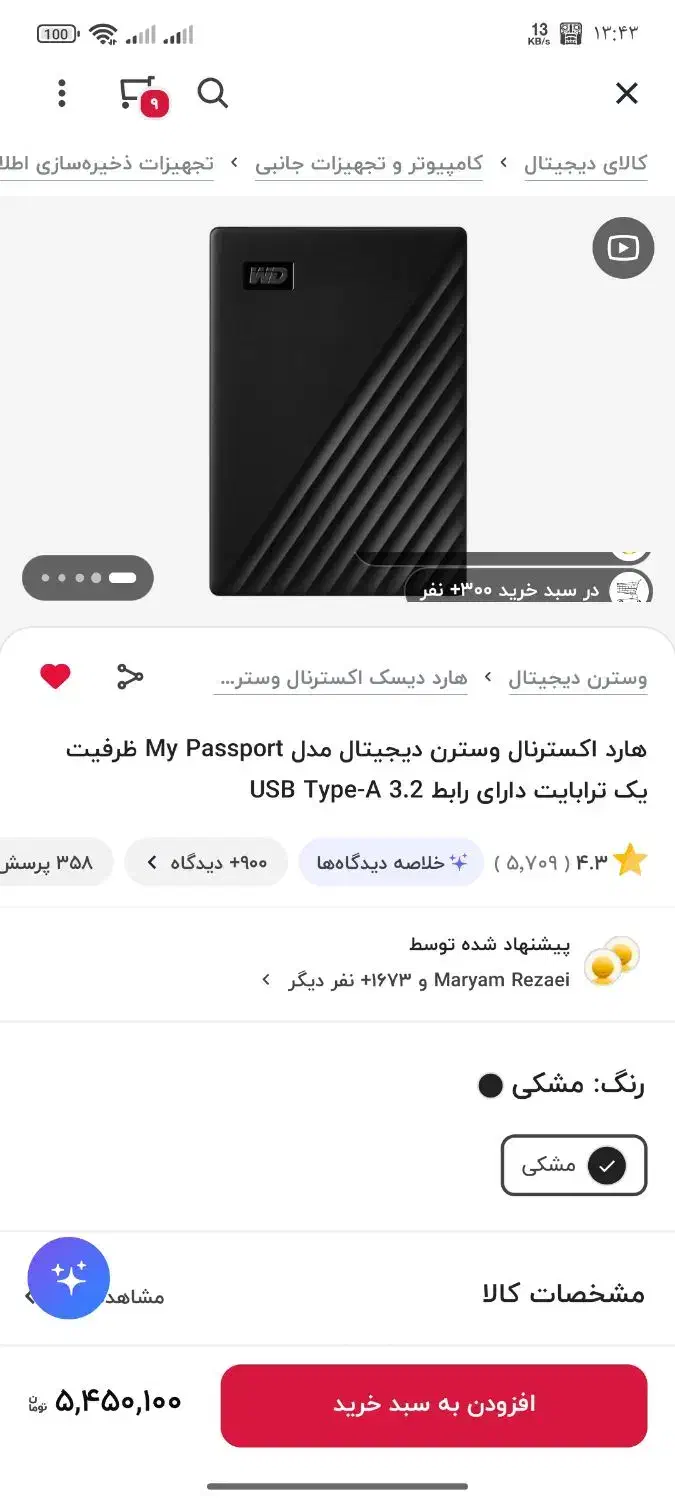
Task: Open وسترن دیجیتال brand link
Action: tap(577, 678)
